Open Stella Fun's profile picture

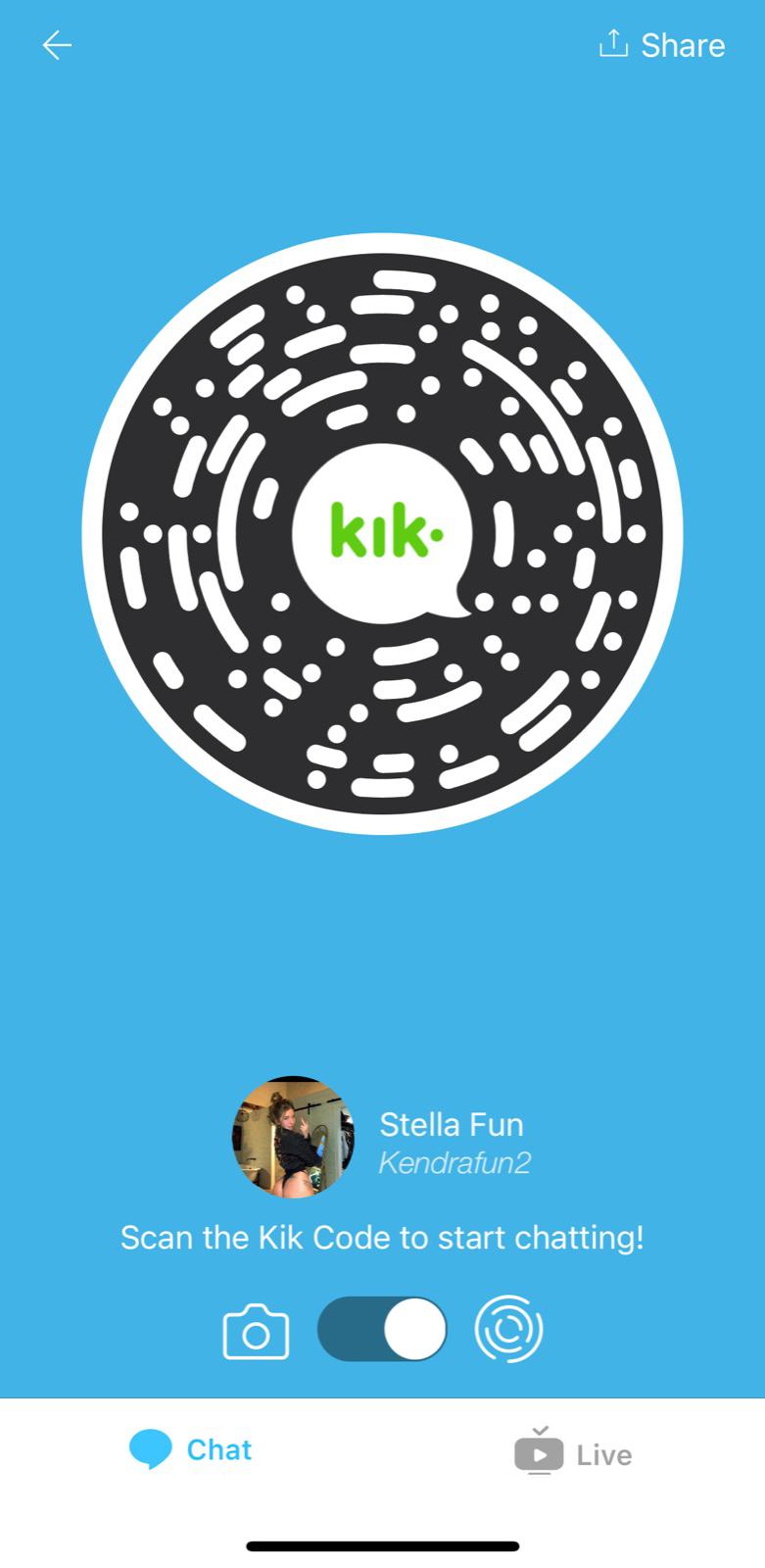click(293, 1137)
